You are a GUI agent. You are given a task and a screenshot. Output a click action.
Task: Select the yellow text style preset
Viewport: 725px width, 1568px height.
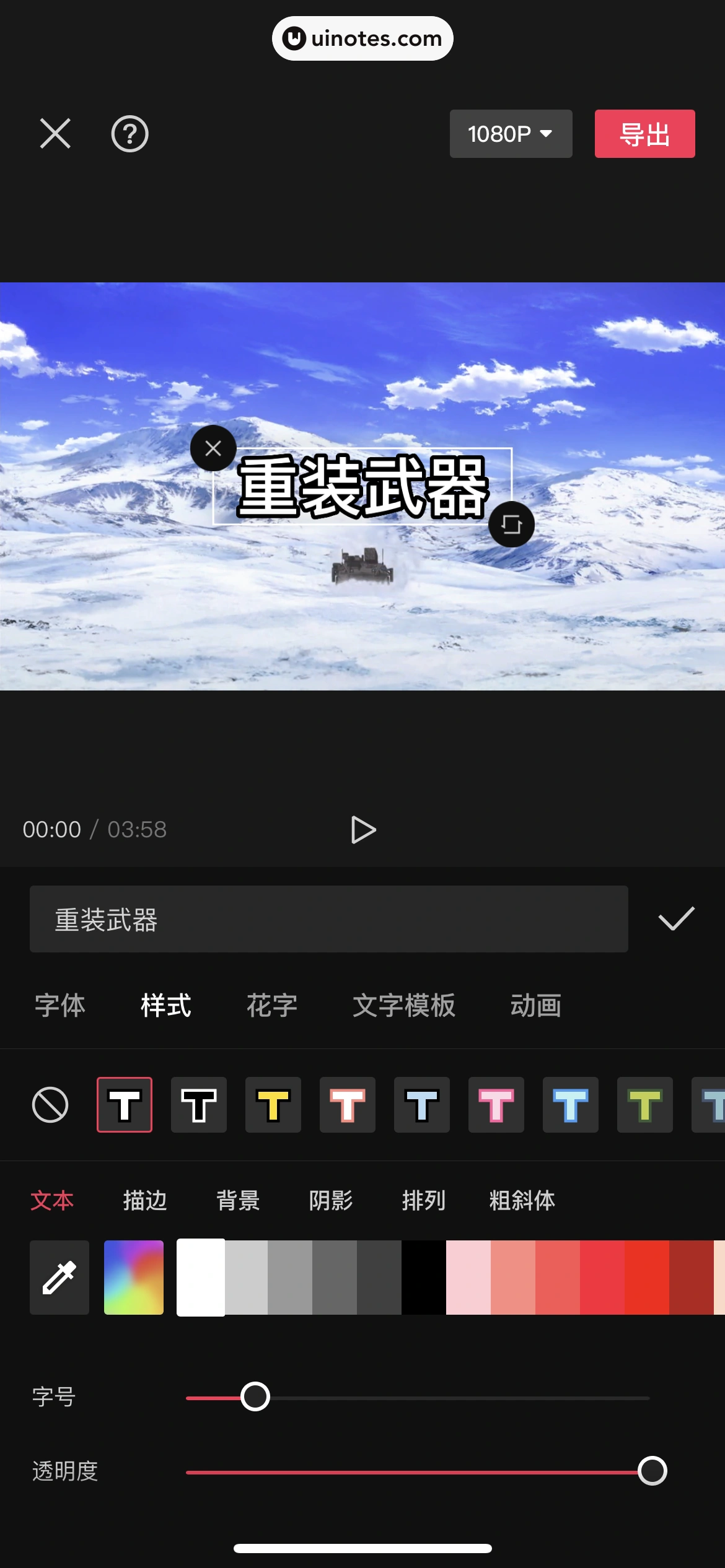273,1104
